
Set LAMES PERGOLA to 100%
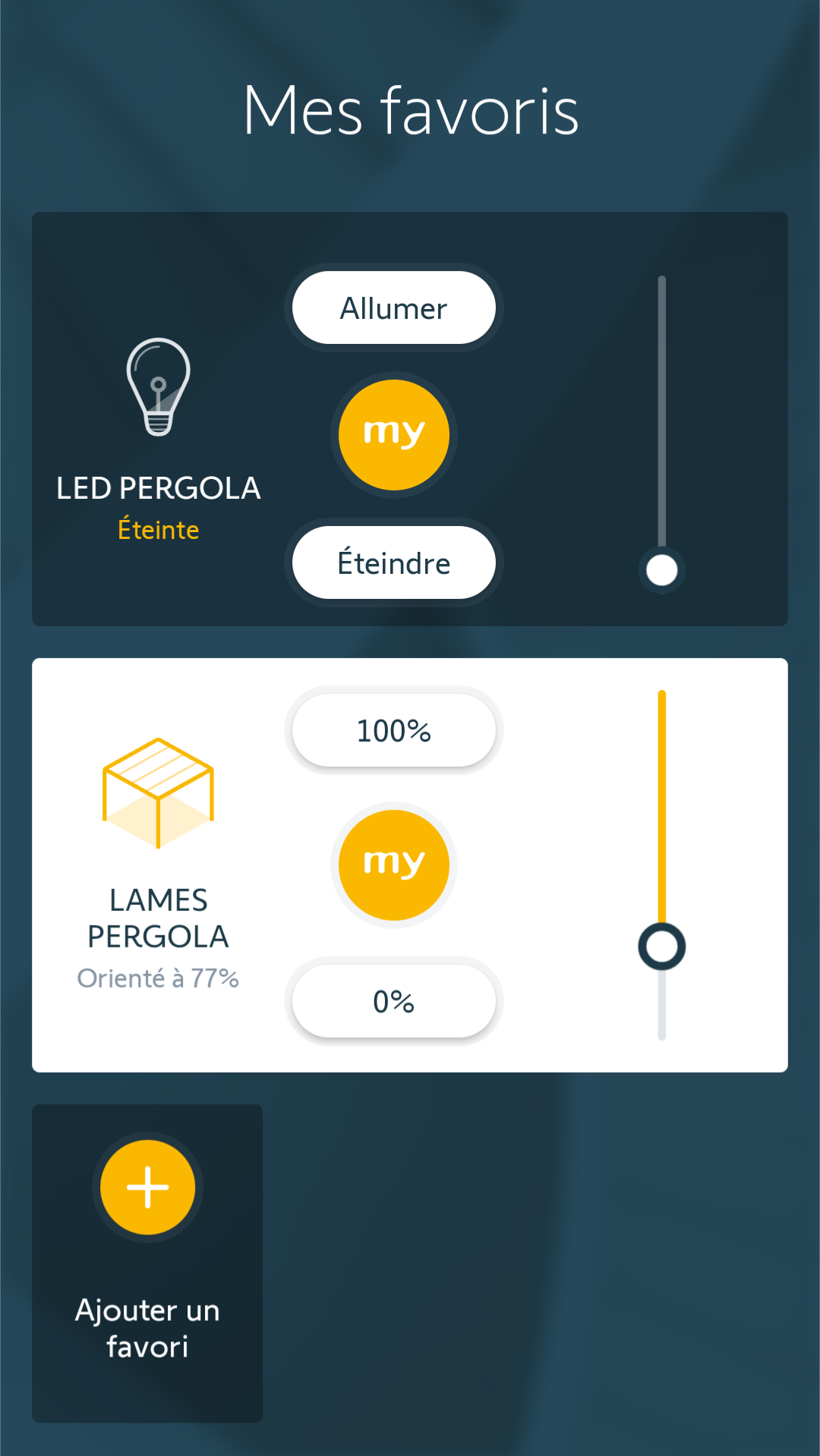click(393, 730)
